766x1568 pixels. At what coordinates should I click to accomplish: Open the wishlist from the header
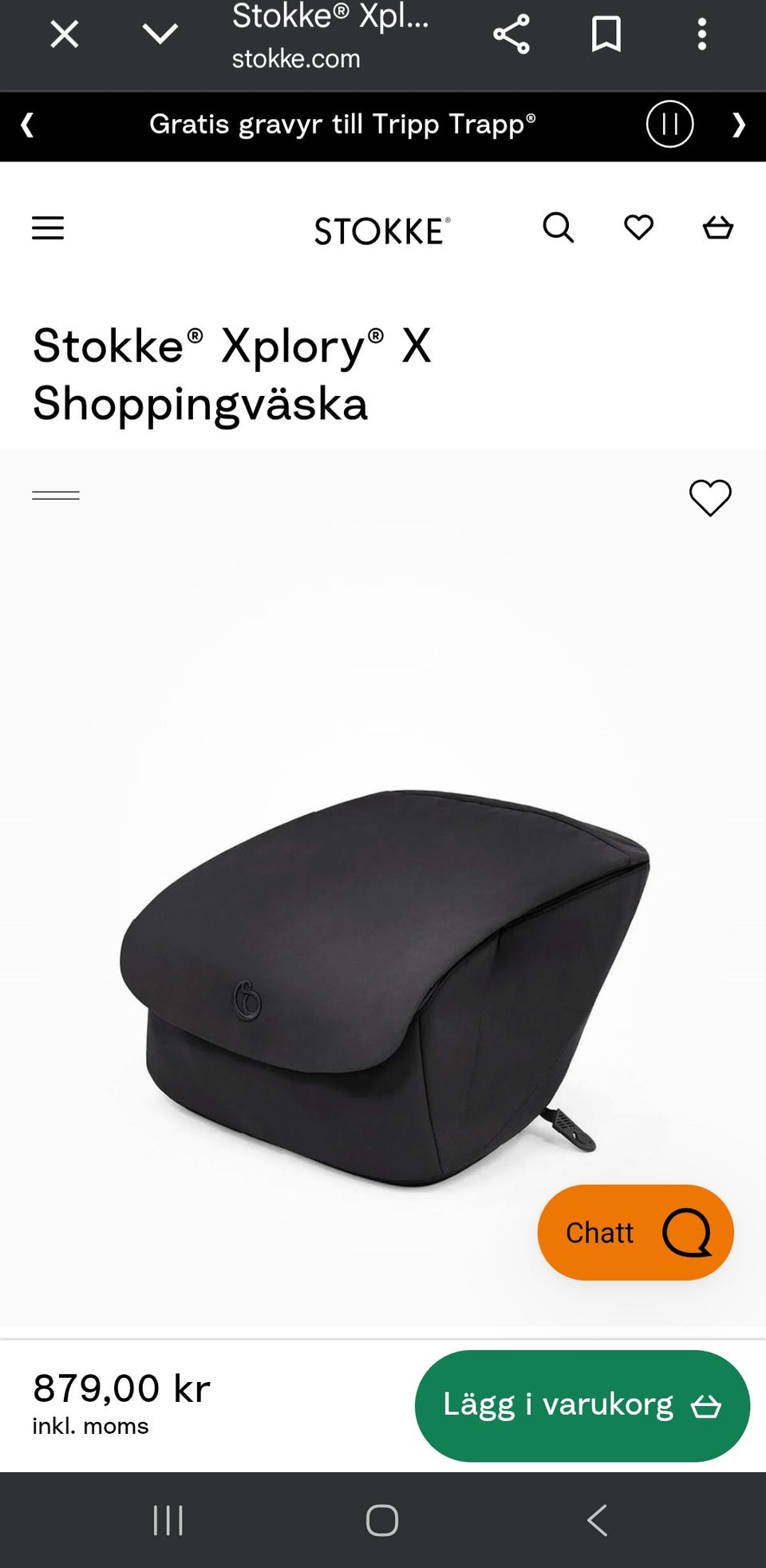pos(638,228)
